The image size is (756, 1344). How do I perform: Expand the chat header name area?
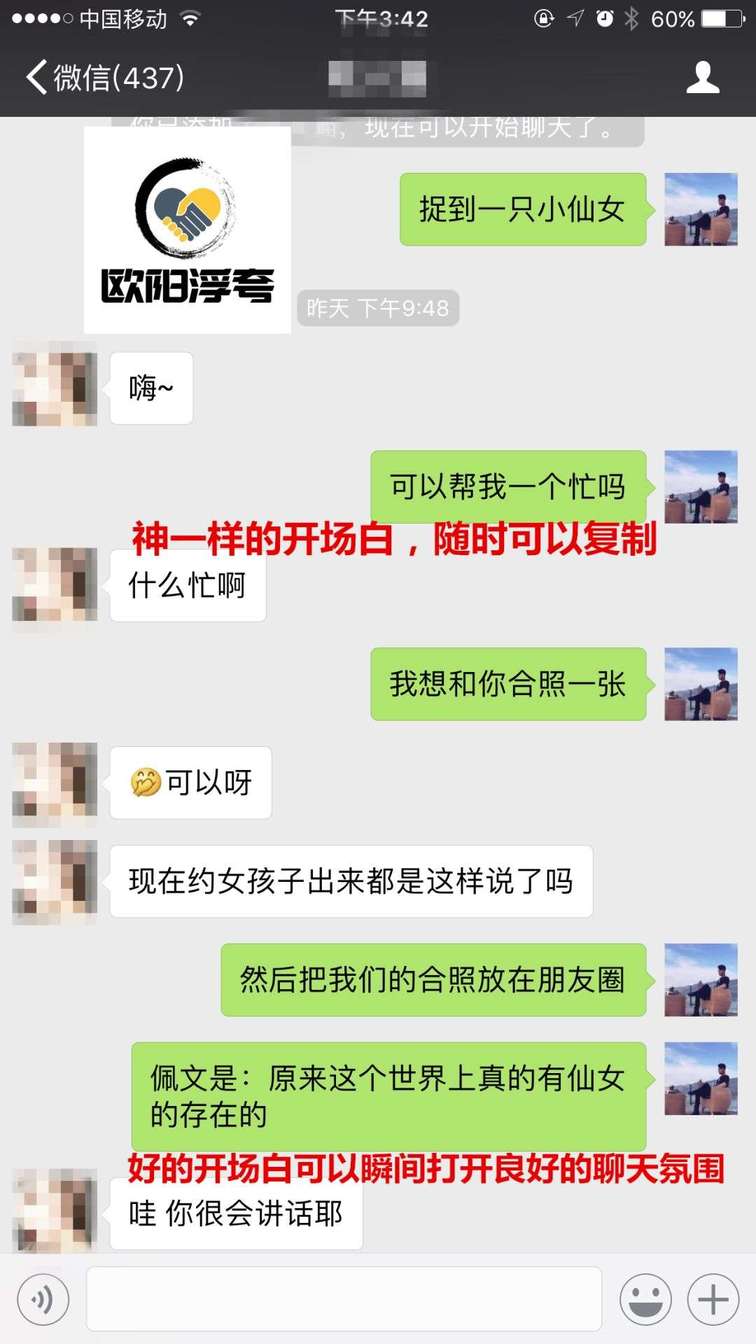(x=378, y=77)
